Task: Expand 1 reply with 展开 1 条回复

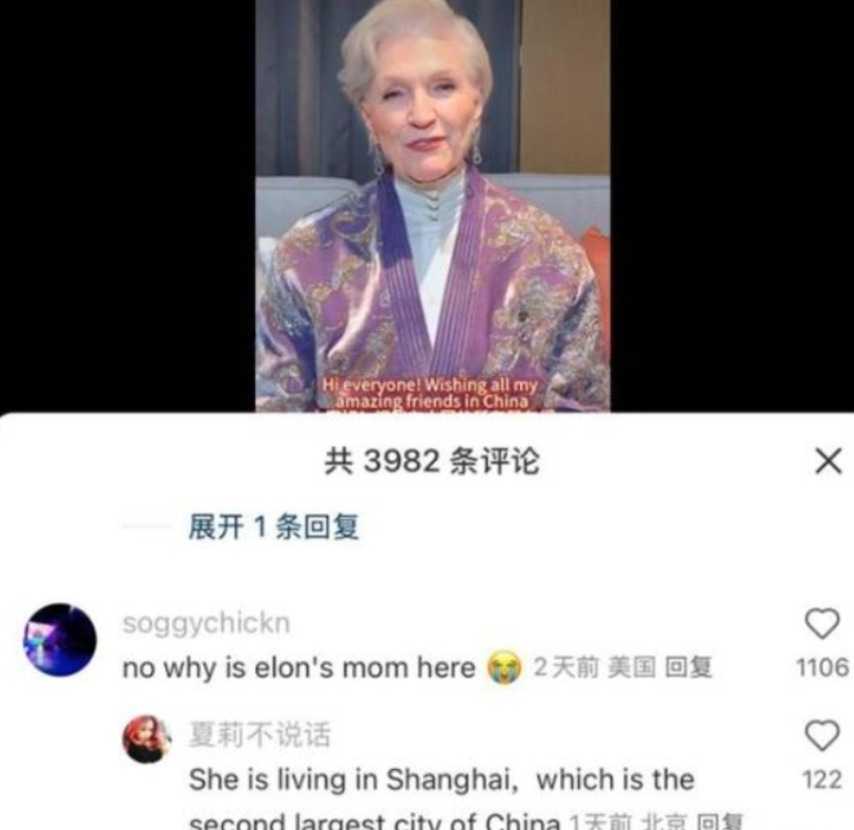Action: click(x=273, y=526)
